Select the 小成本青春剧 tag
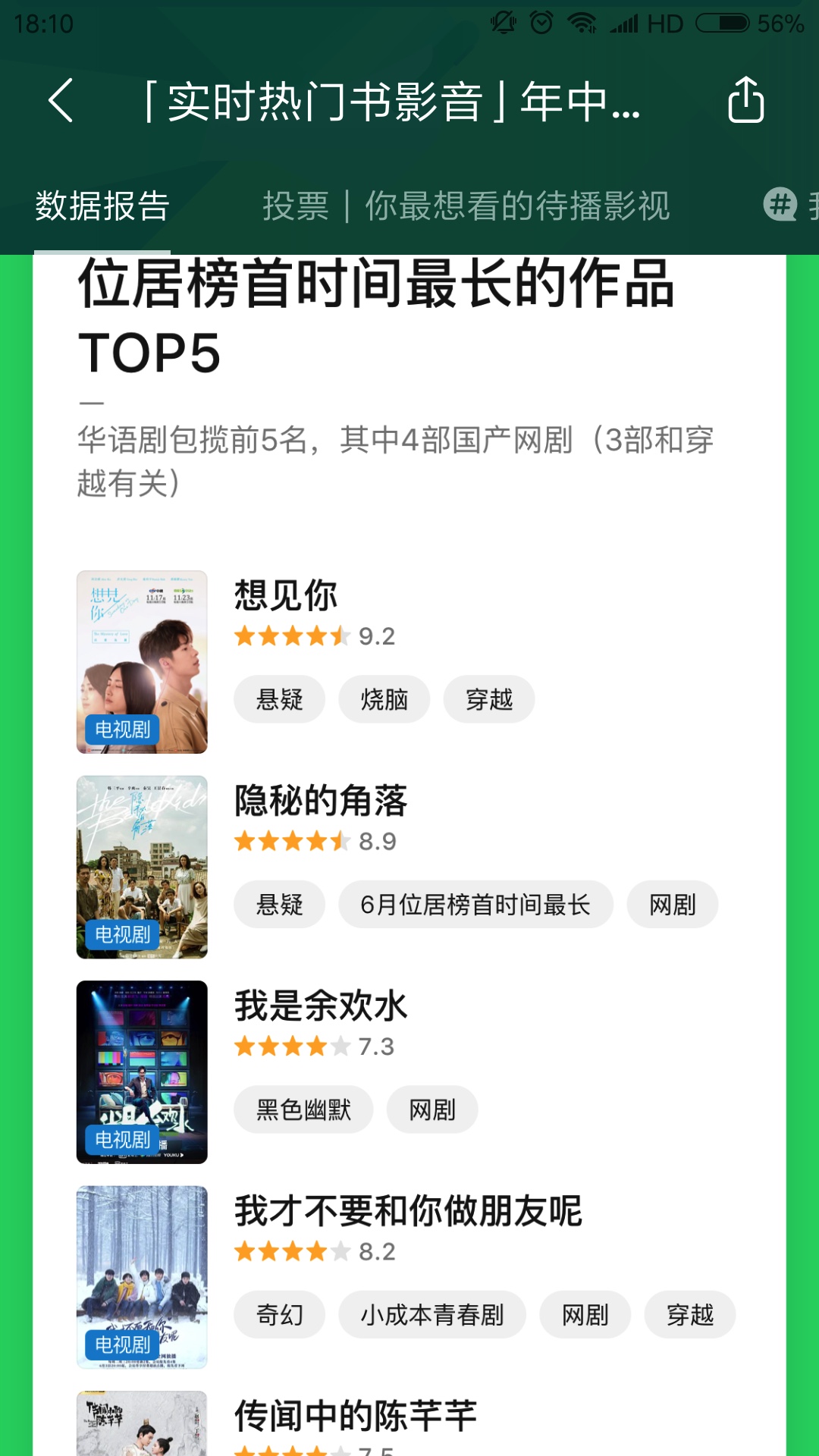This screenshot has height=1456, width=819. click(x=432, y=1315)
